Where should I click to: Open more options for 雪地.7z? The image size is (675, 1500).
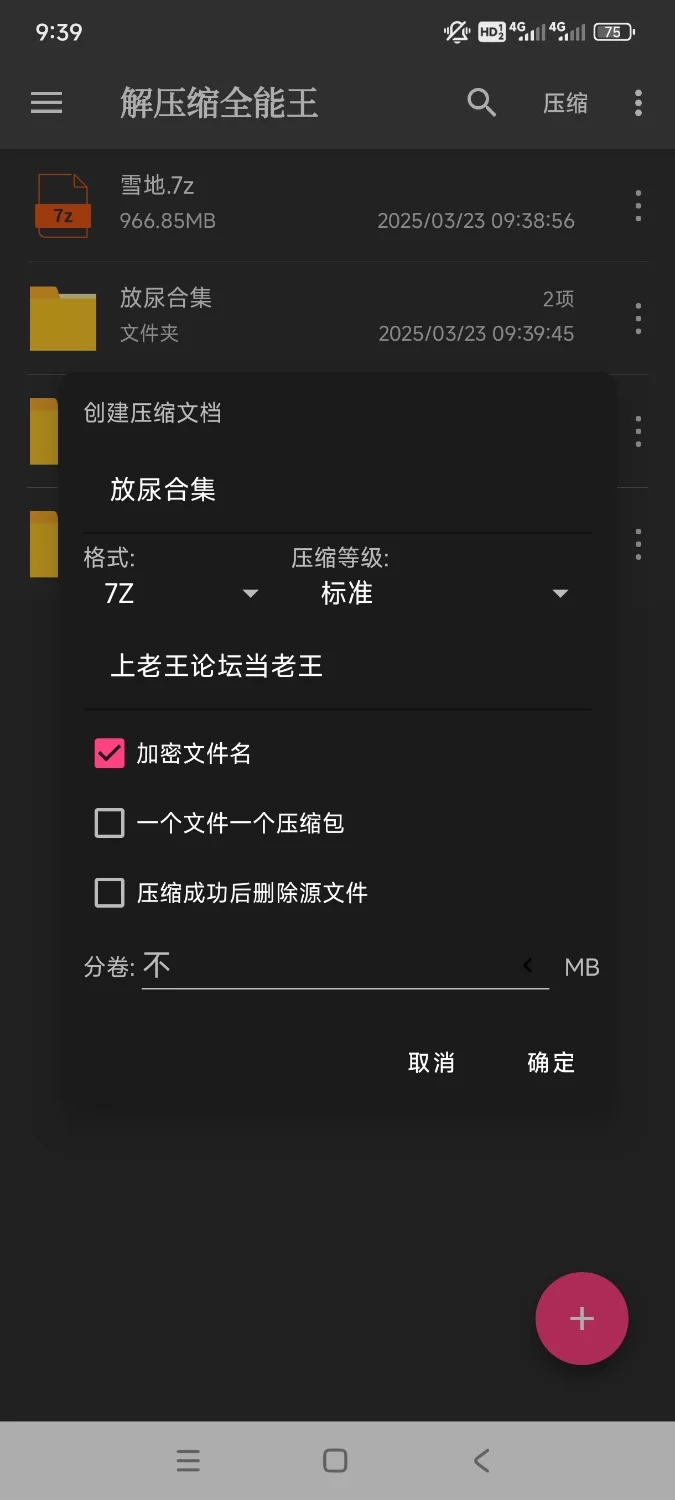[638, 206]
